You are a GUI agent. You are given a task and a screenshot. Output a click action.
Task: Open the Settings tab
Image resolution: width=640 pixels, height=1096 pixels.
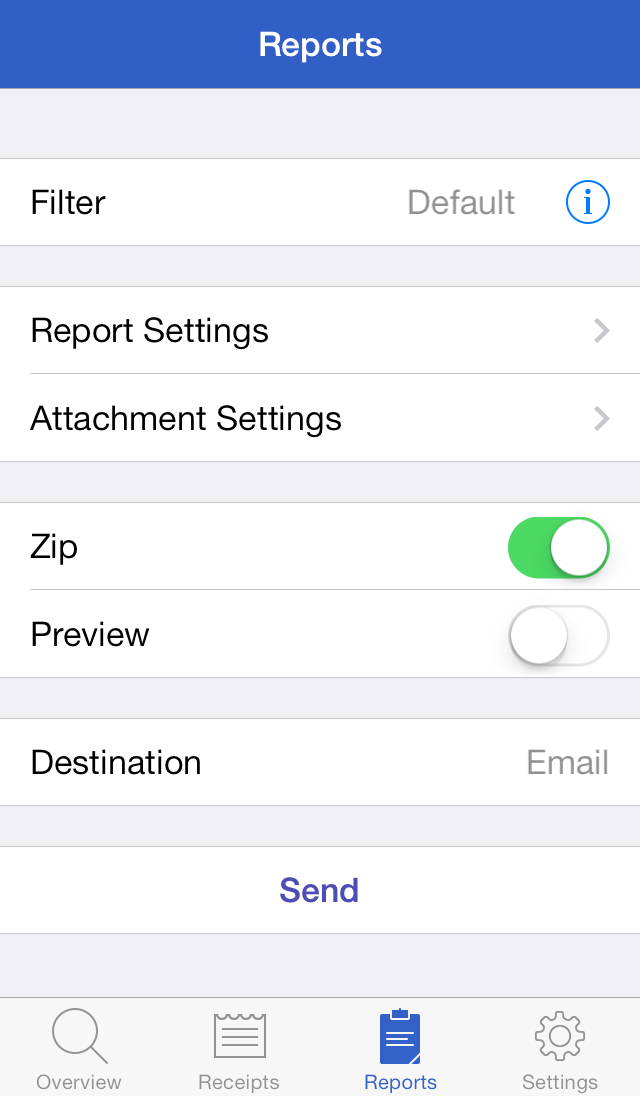560,1048
